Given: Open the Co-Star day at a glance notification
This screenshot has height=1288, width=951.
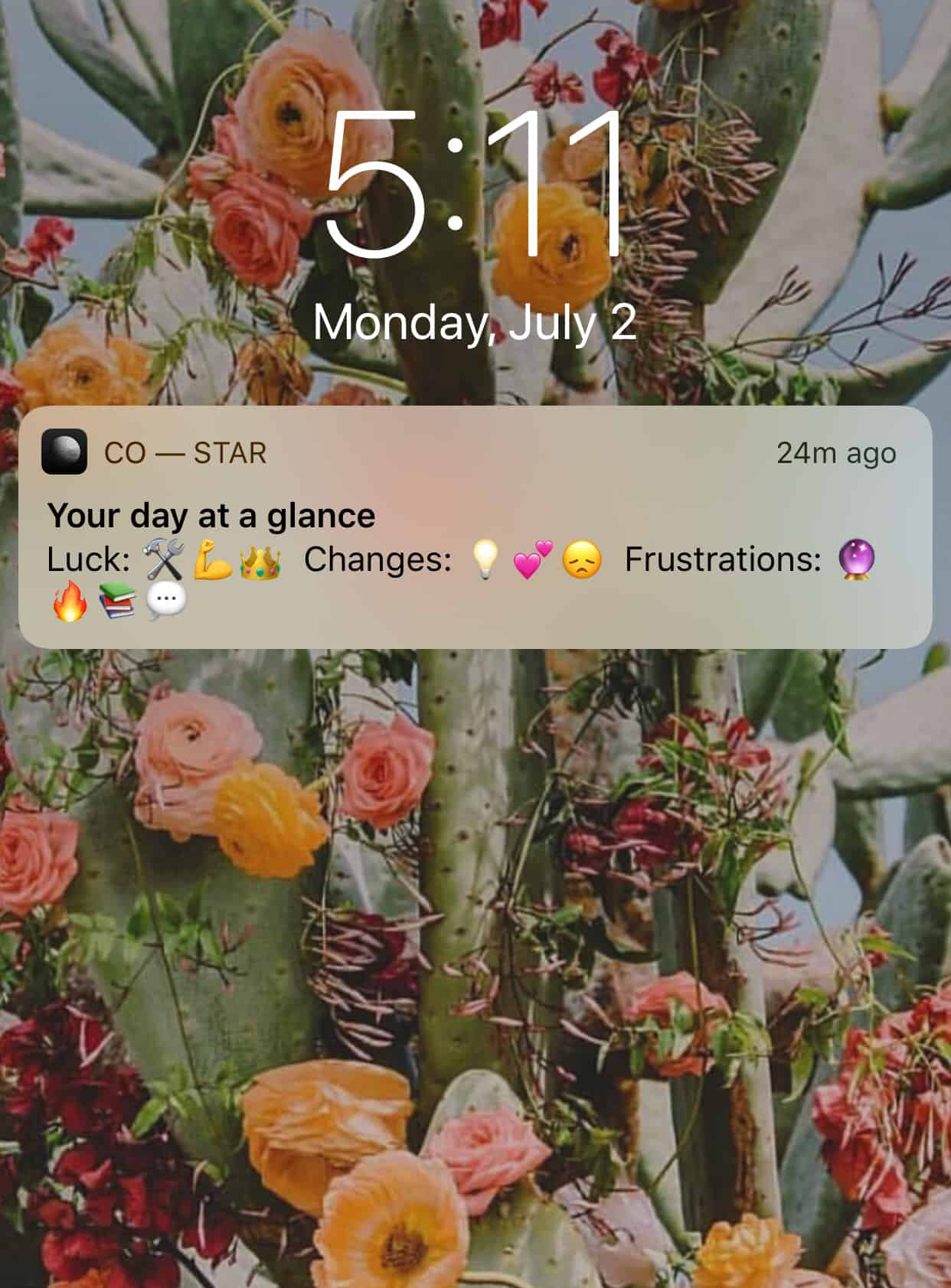Looking at the screenshot, I should 475,528.
